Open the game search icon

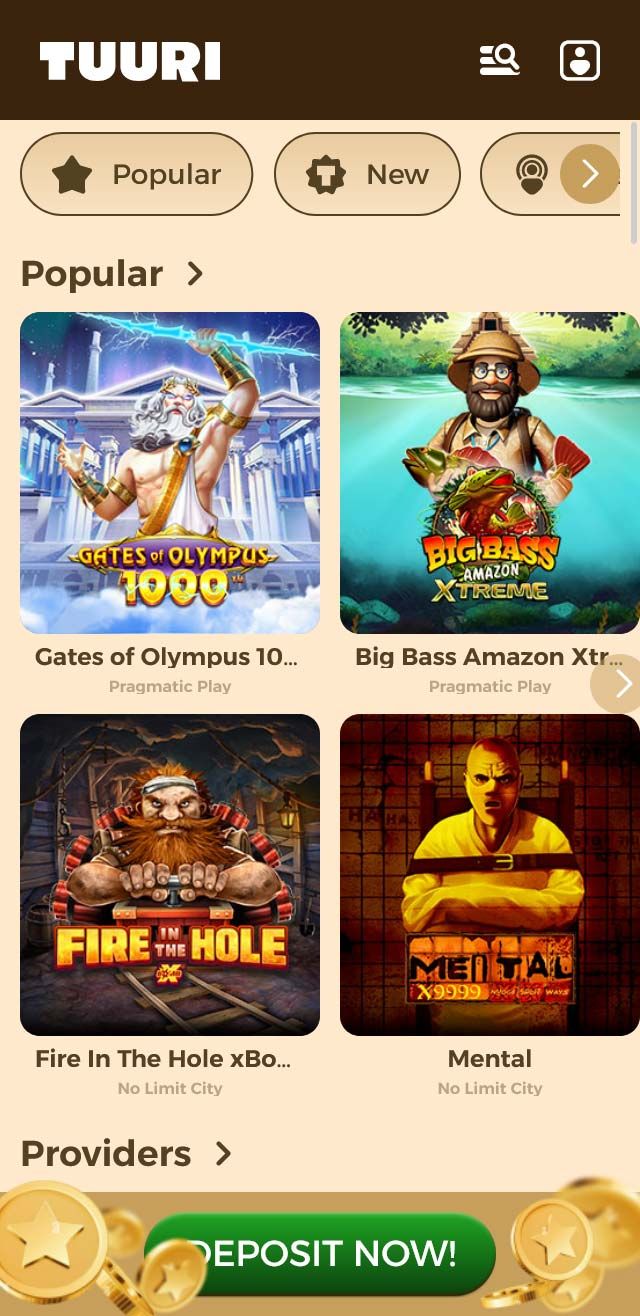[499, 61]
